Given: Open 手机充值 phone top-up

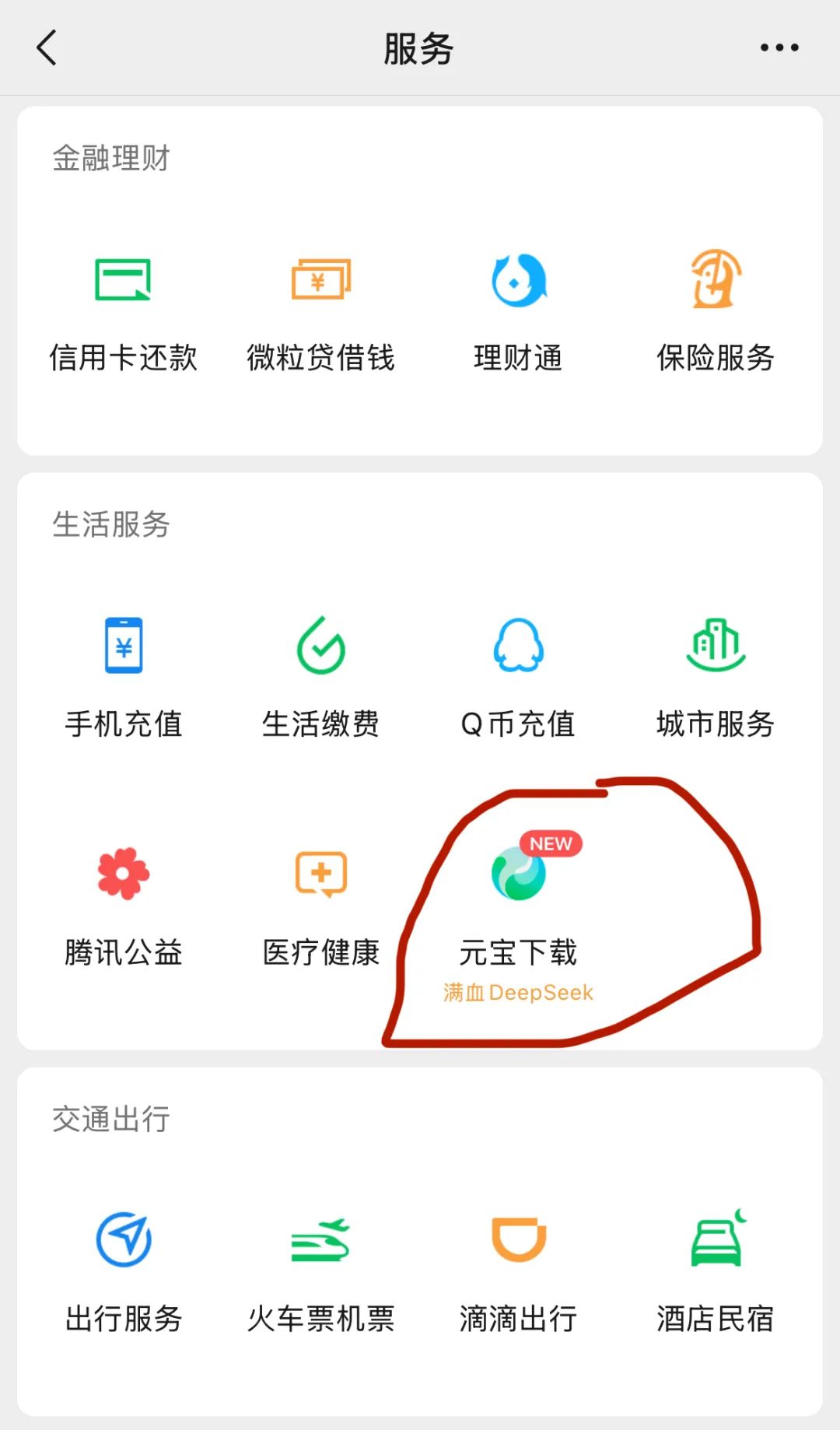Looking at the screenshot, I should [124, 678].
